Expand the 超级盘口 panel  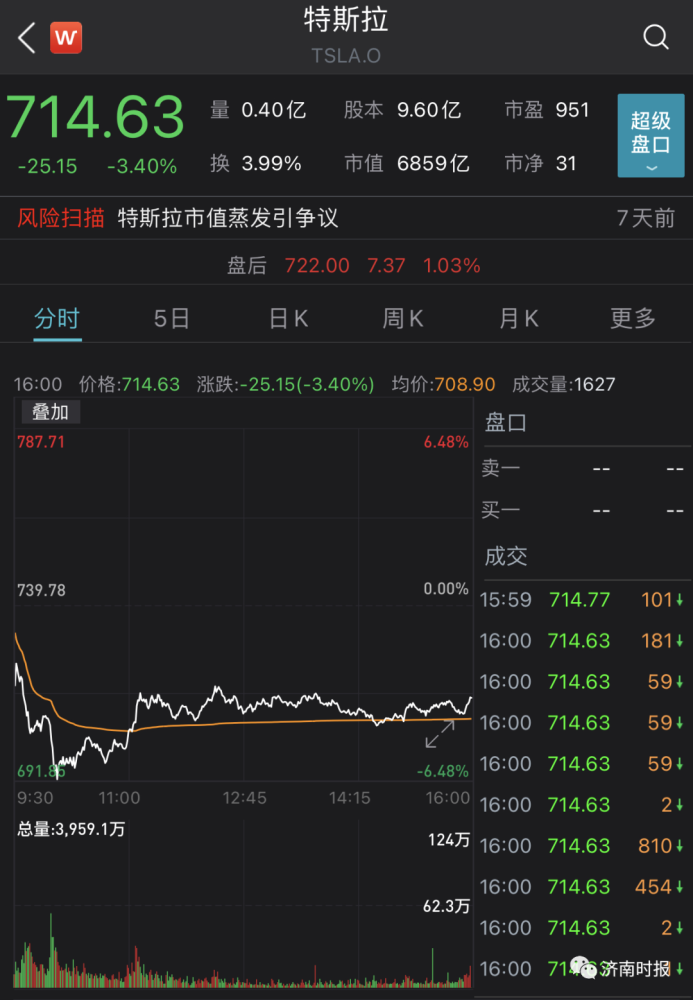(x=651, y=136)
